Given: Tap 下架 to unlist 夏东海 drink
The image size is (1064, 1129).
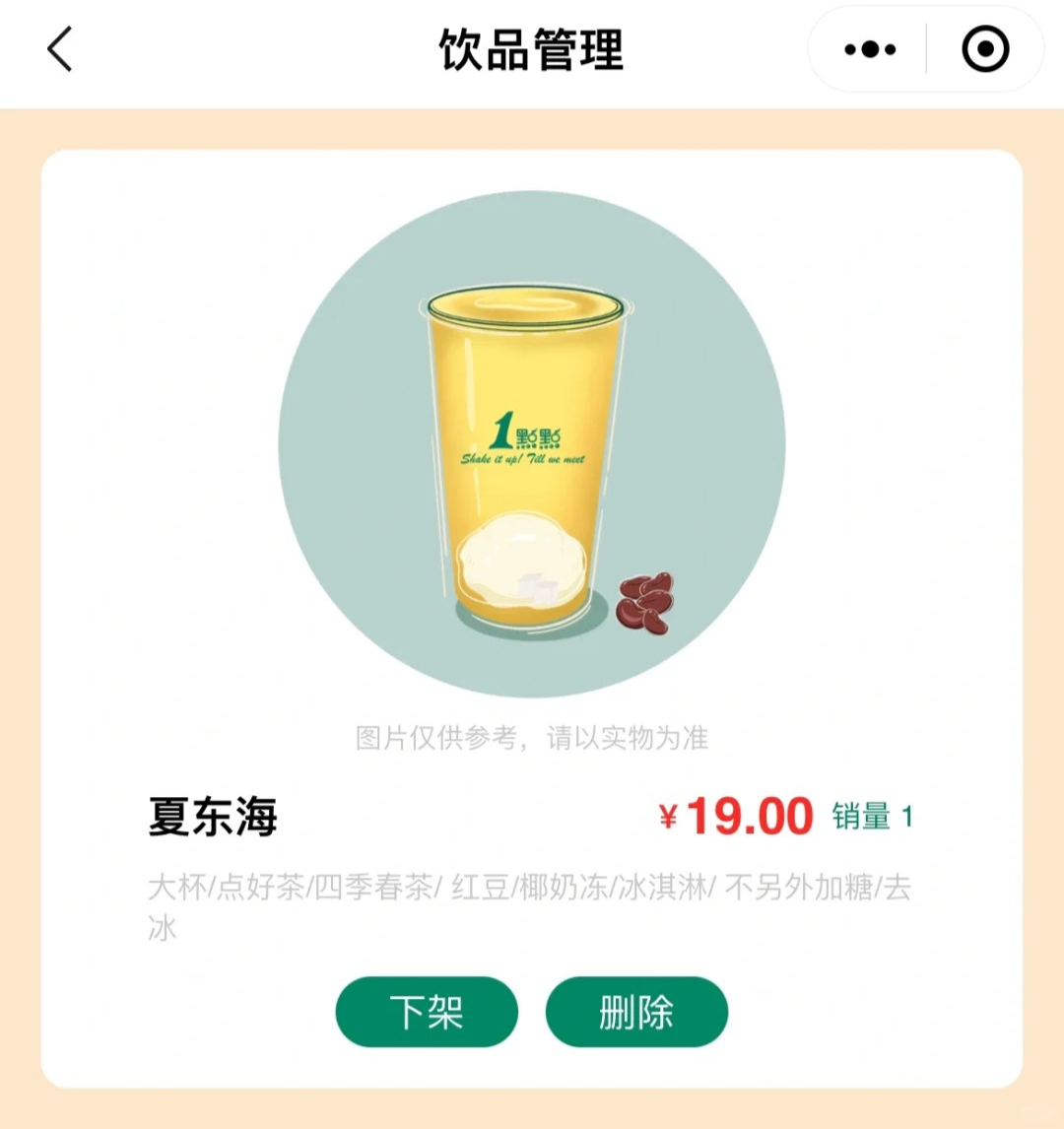Looking at the screenshot, I should (427, 1012).
